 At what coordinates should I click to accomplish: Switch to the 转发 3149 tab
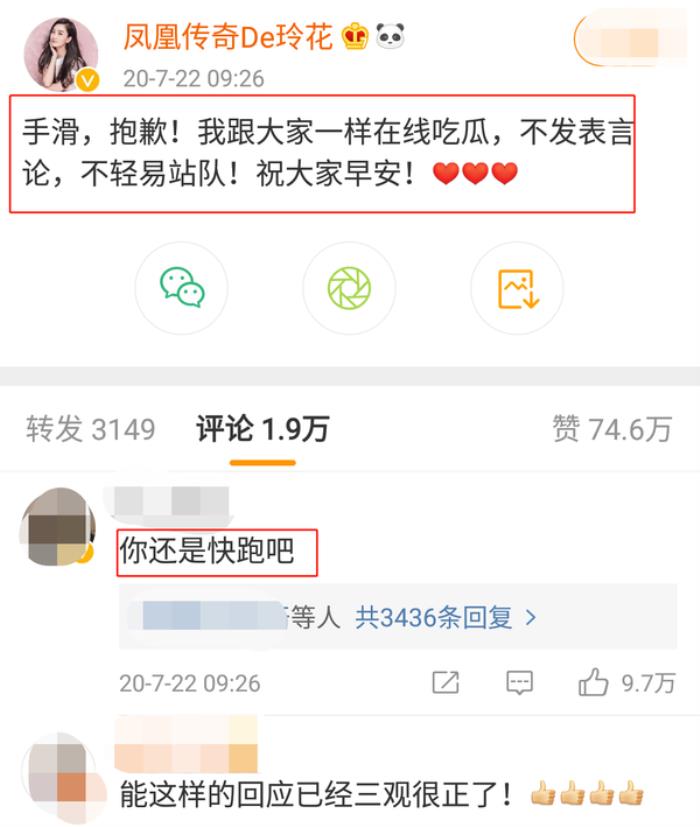[x=90, y=430]
